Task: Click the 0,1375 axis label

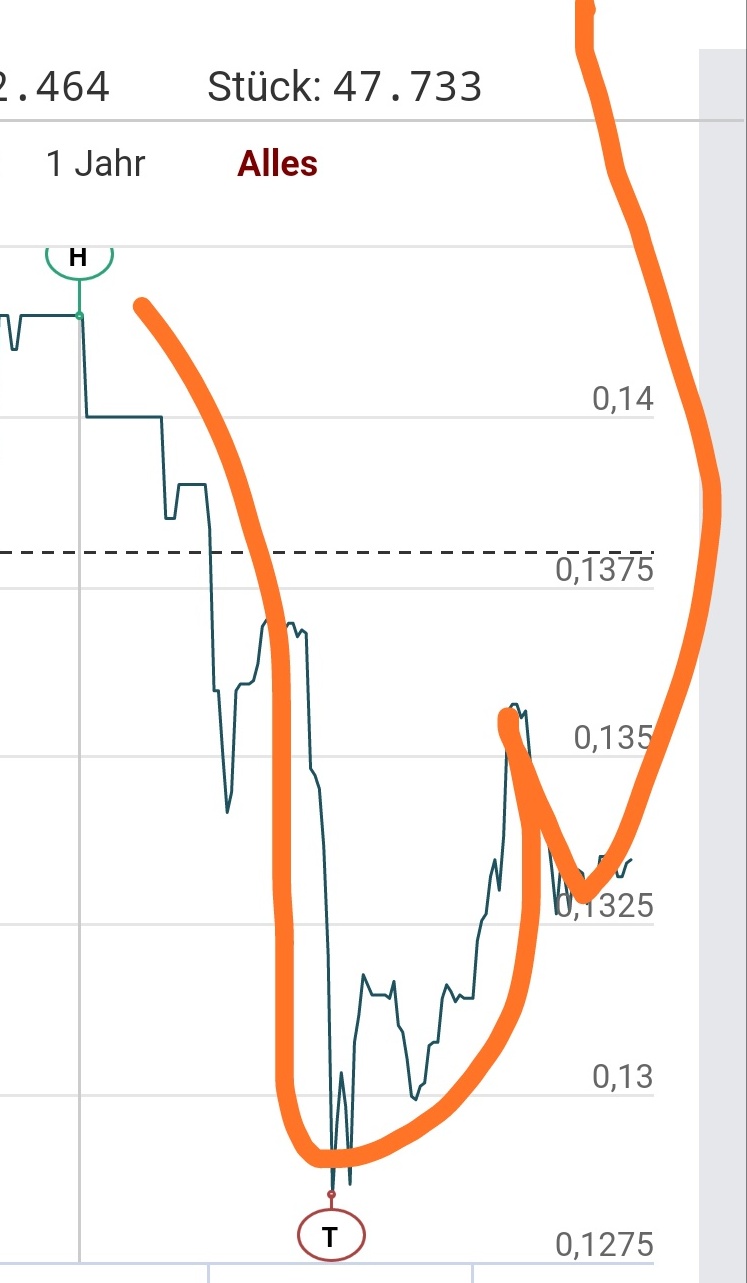Action: pyautogui.click(x=604, y=570)
